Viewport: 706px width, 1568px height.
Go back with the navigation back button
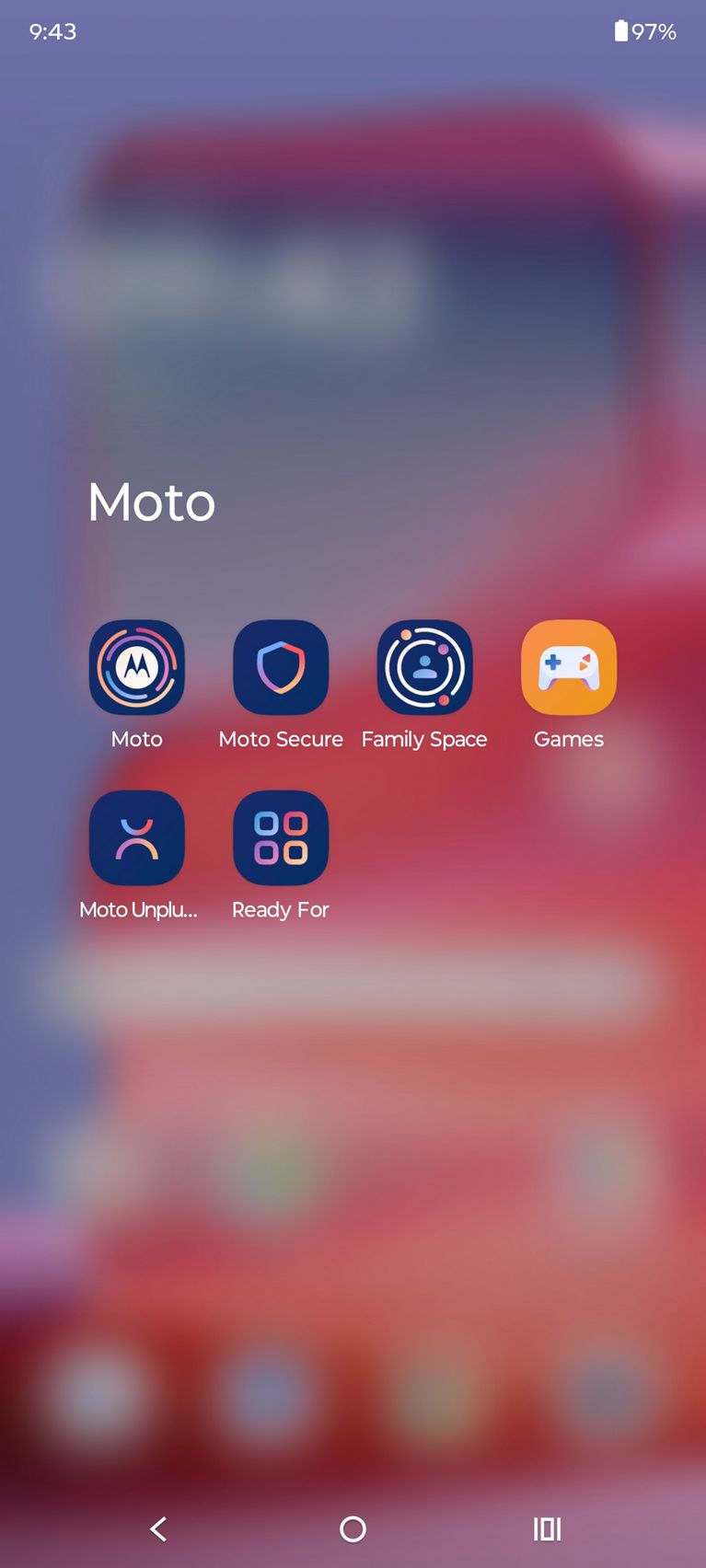pos(158,1528)
